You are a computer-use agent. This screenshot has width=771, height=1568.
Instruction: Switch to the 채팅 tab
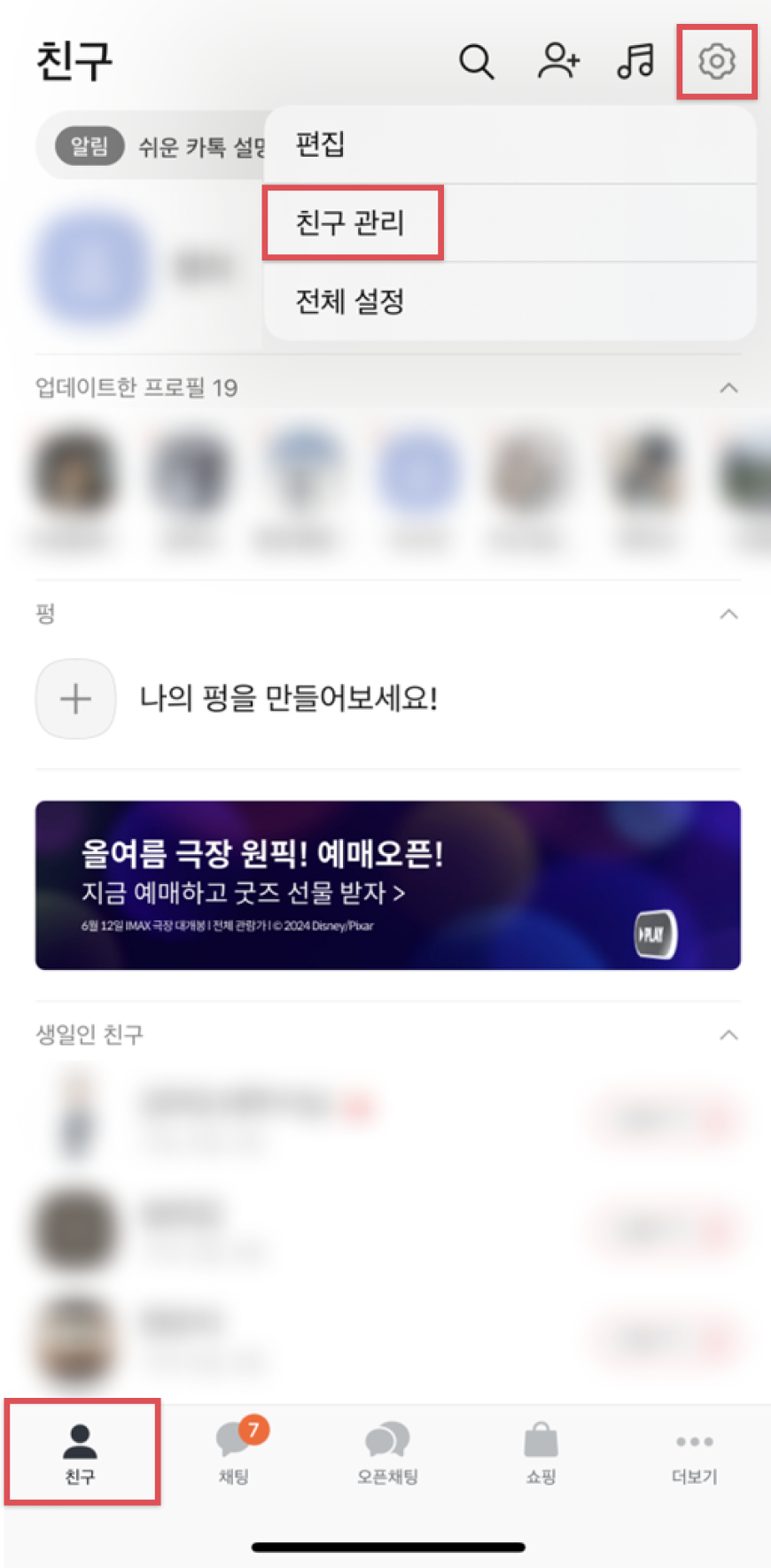point(234,1453)
